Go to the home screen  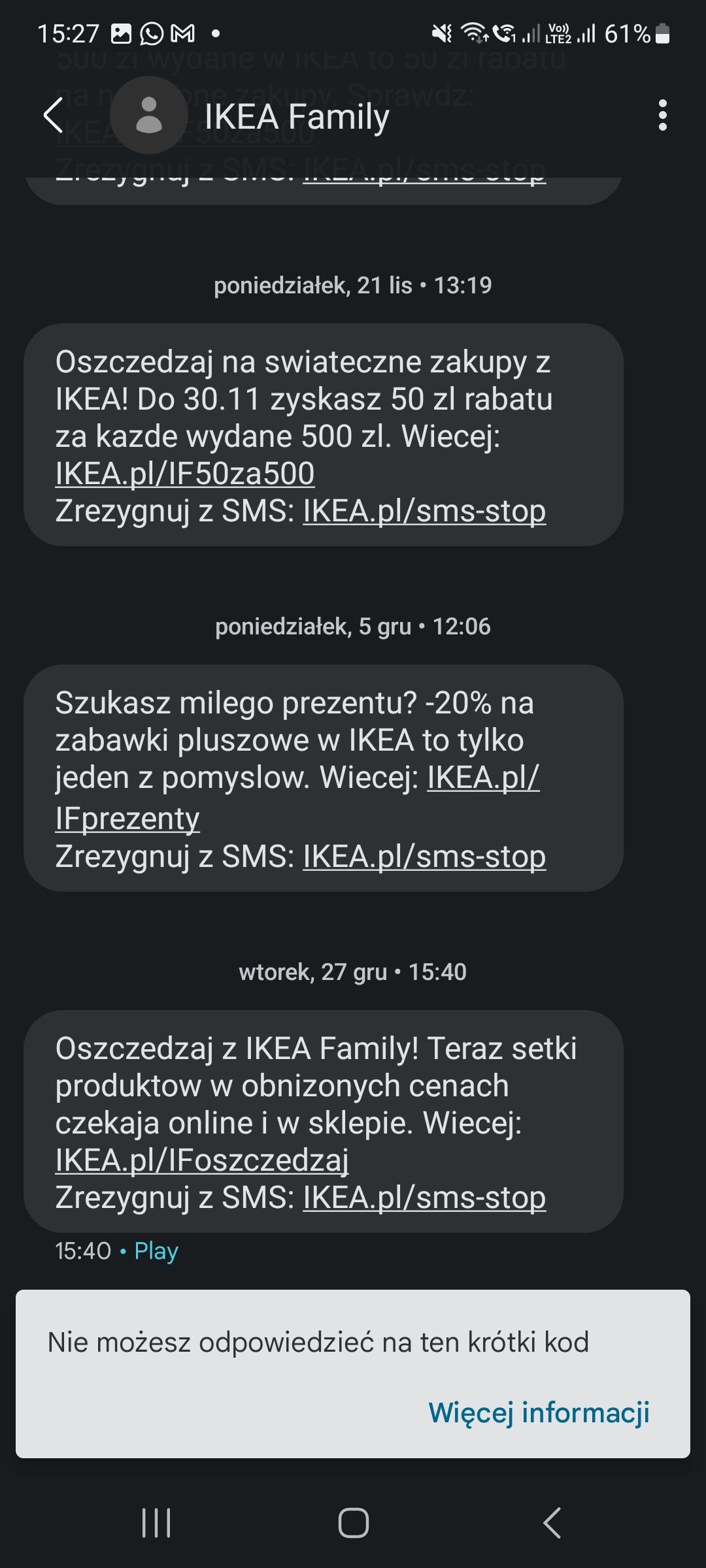pyautogui.click(x=353, y=1523)
